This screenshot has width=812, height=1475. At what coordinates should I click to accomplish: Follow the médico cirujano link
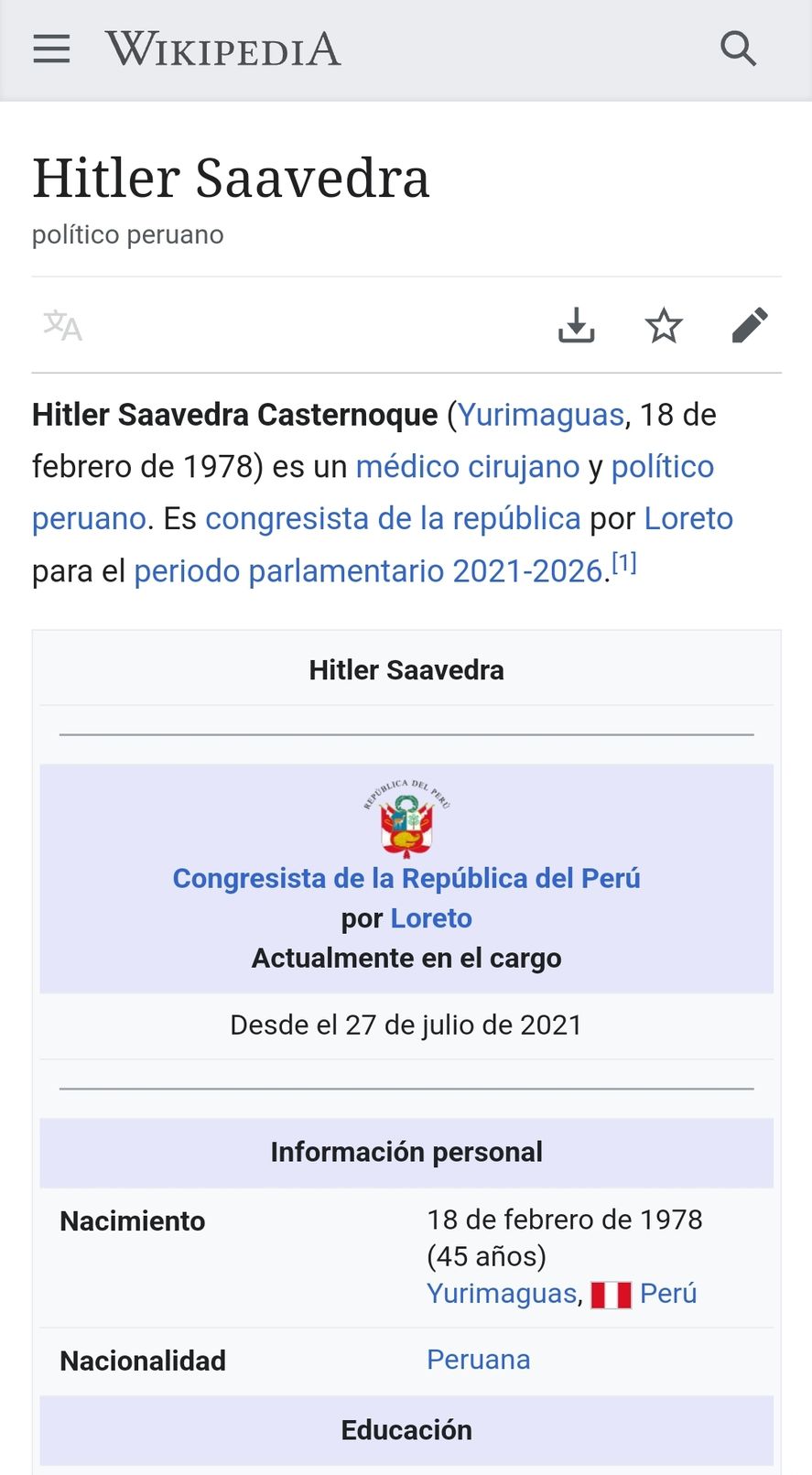467,467
